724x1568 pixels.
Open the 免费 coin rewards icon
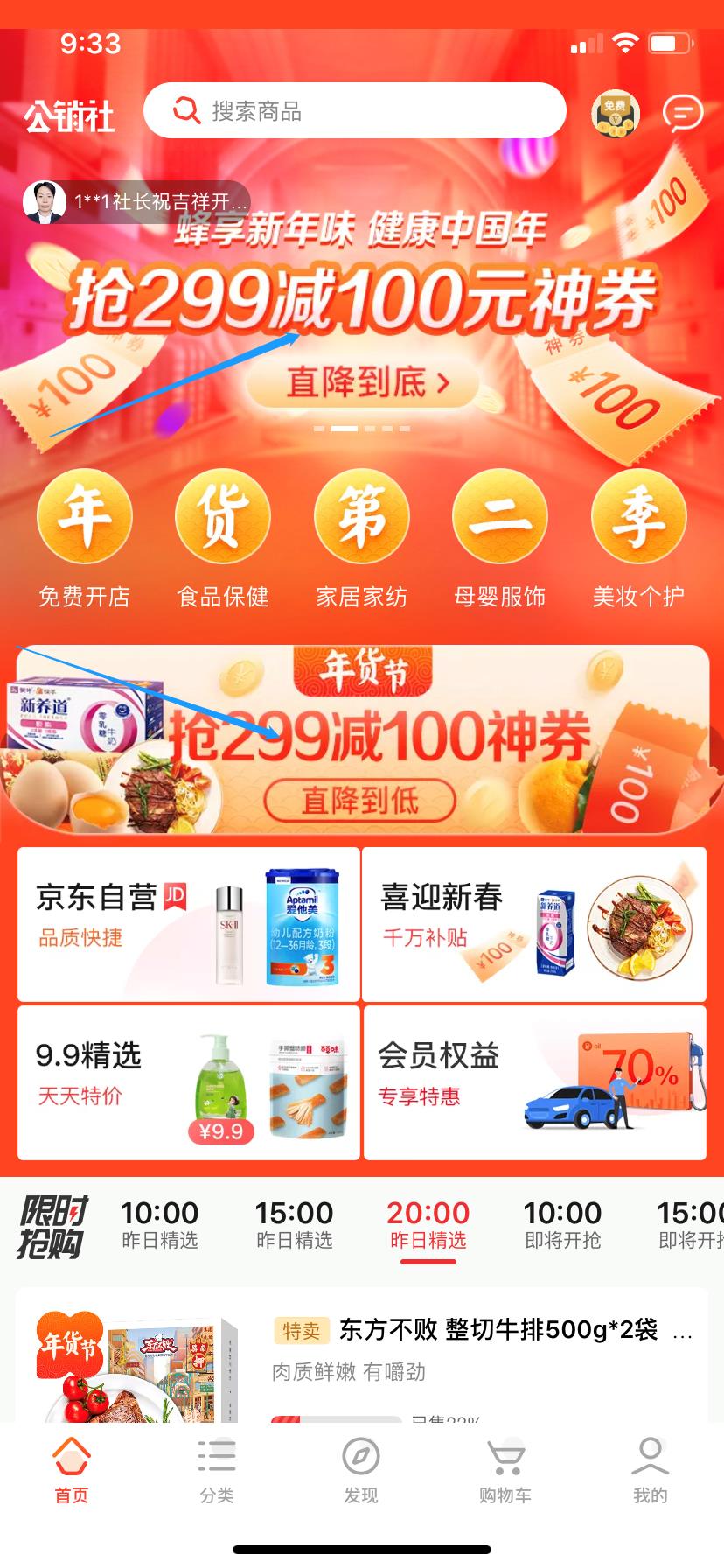pos(616,114)
